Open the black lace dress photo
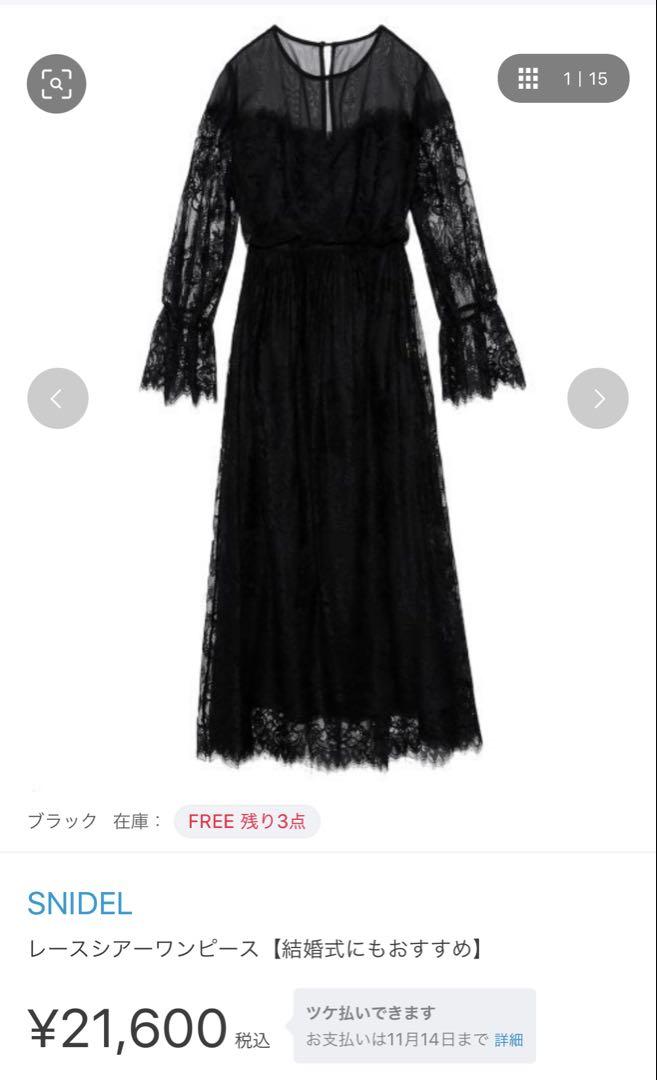Screen dimensions: 657x1080 (330, 400)
